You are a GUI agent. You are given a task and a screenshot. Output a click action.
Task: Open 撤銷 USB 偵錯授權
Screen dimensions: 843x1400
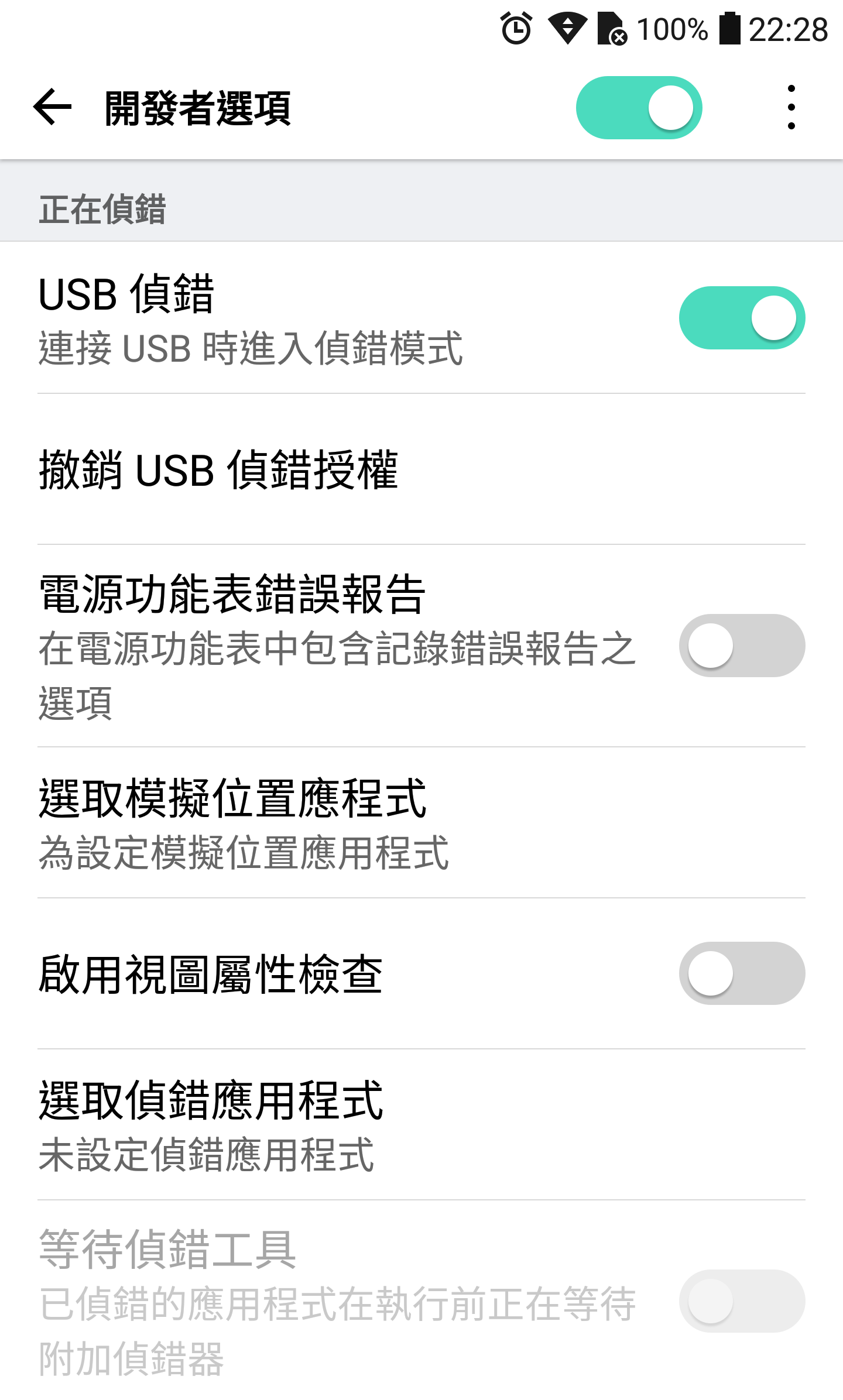click(x=421, y=469)
